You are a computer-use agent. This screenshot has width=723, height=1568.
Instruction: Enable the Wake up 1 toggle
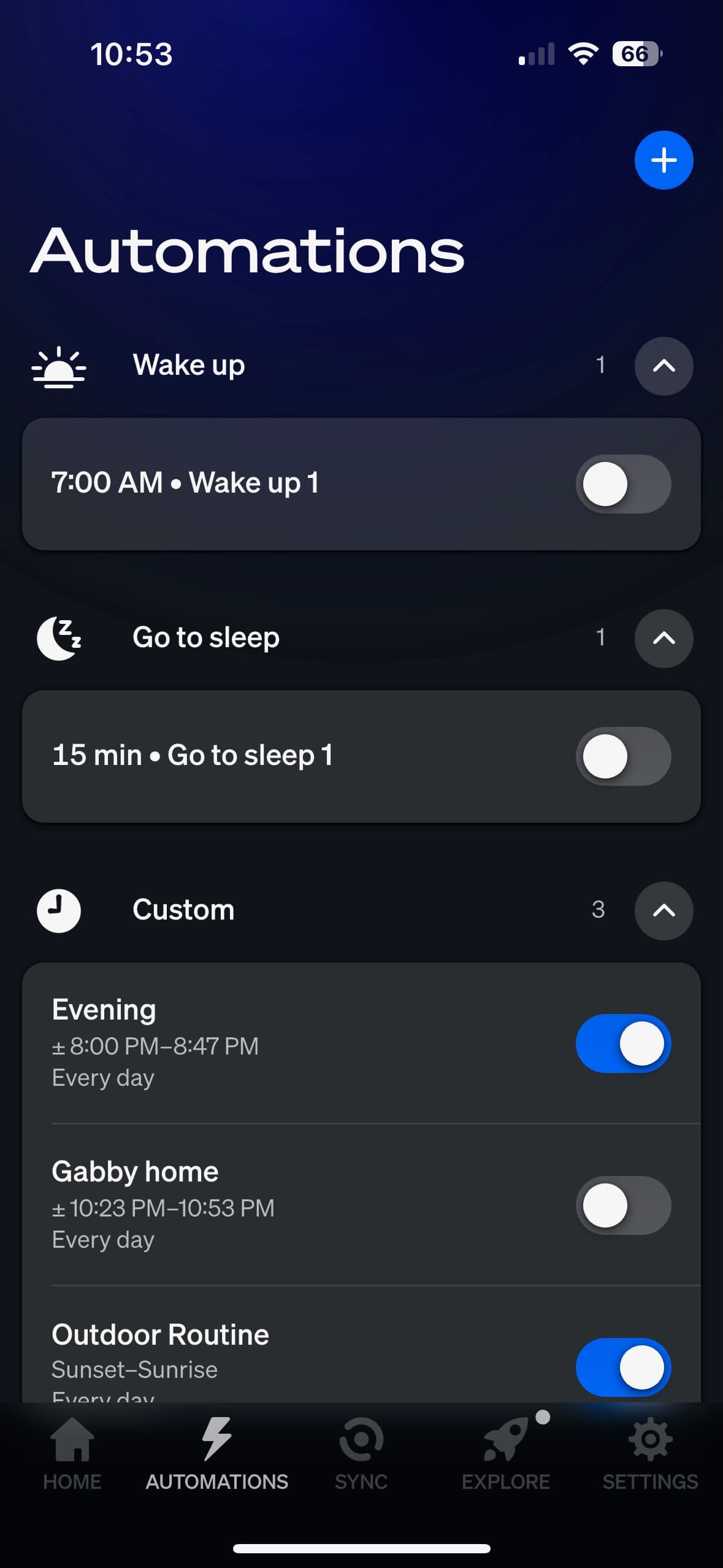623,484
